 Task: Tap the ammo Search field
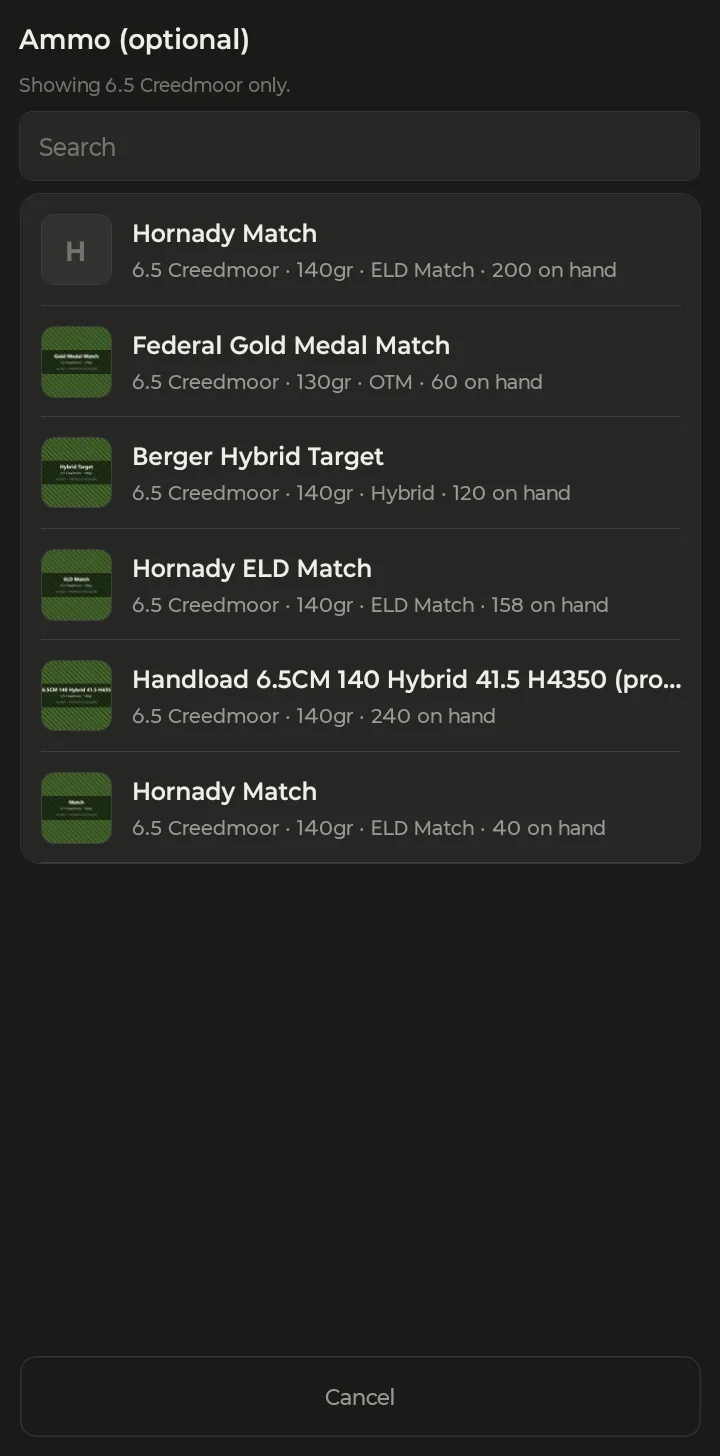tap(359, 146)
